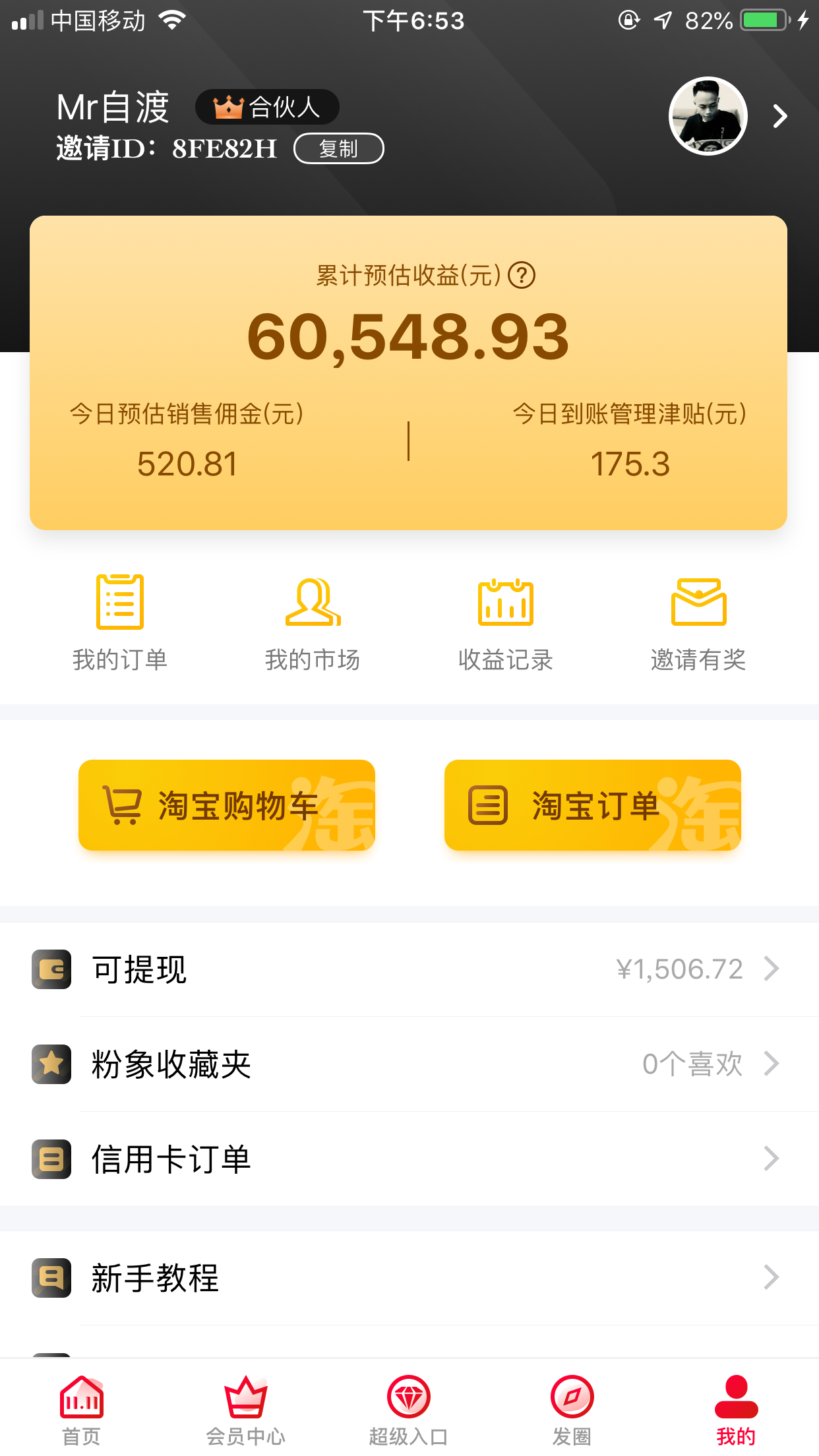Tap the arrow next to the avatar
The image size is (819, 1456).
click(x=780, y=117)
